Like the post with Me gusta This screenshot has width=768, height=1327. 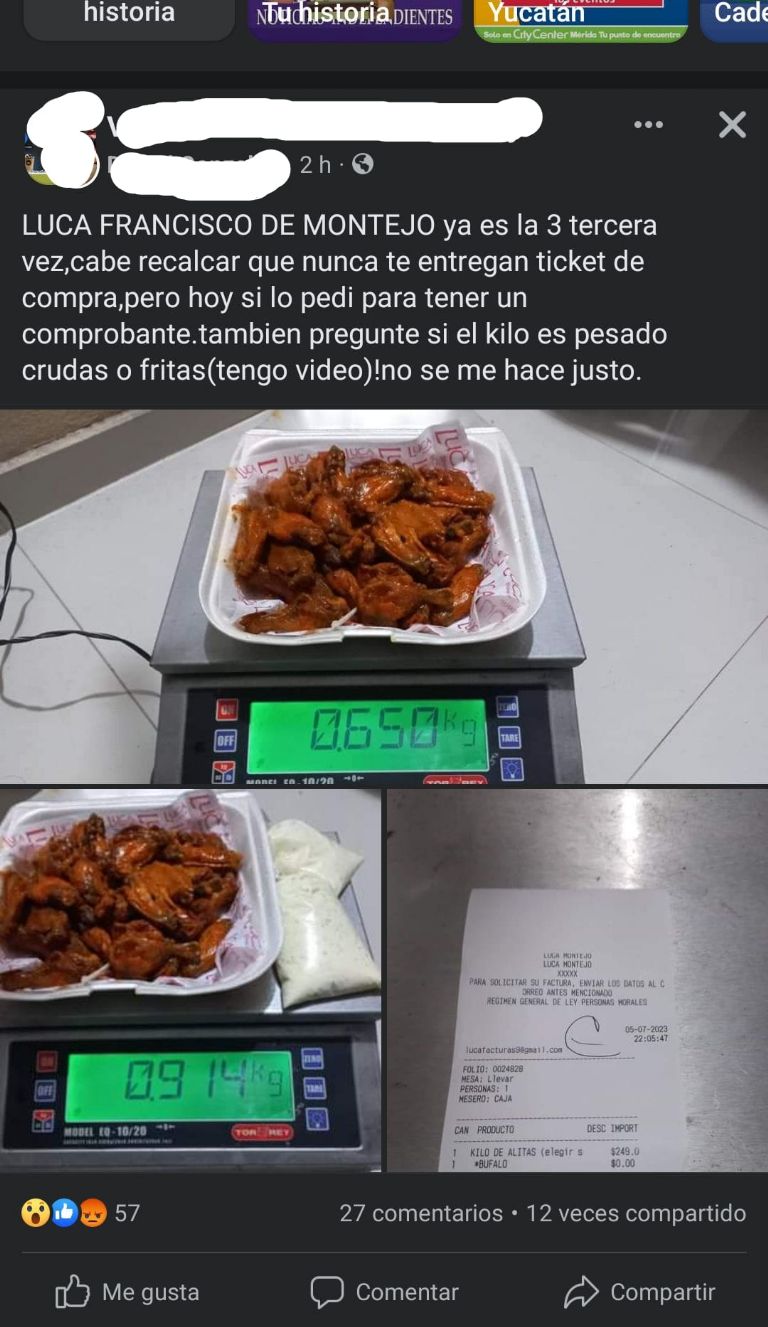[127, 1292]
